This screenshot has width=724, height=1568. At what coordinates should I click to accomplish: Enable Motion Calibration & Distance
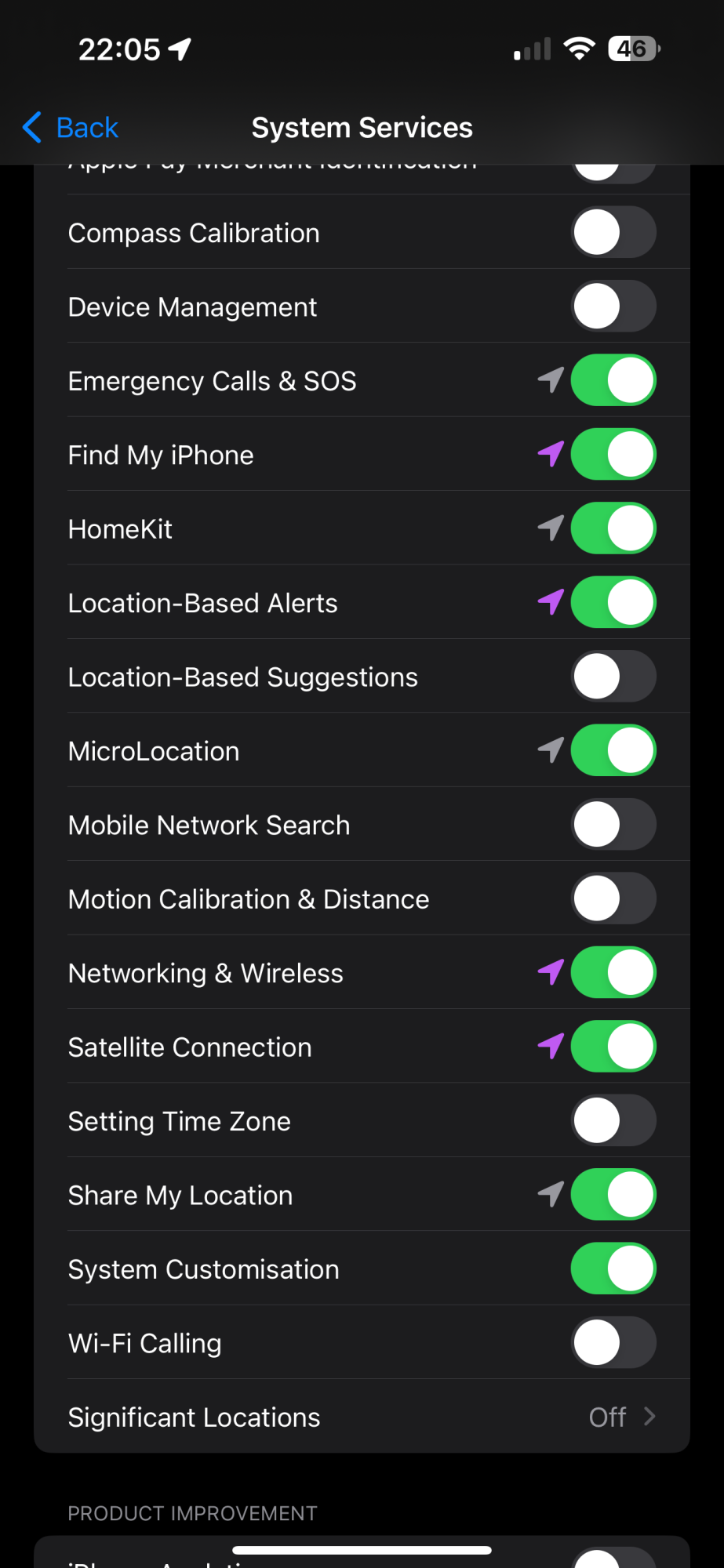[613, 899]
